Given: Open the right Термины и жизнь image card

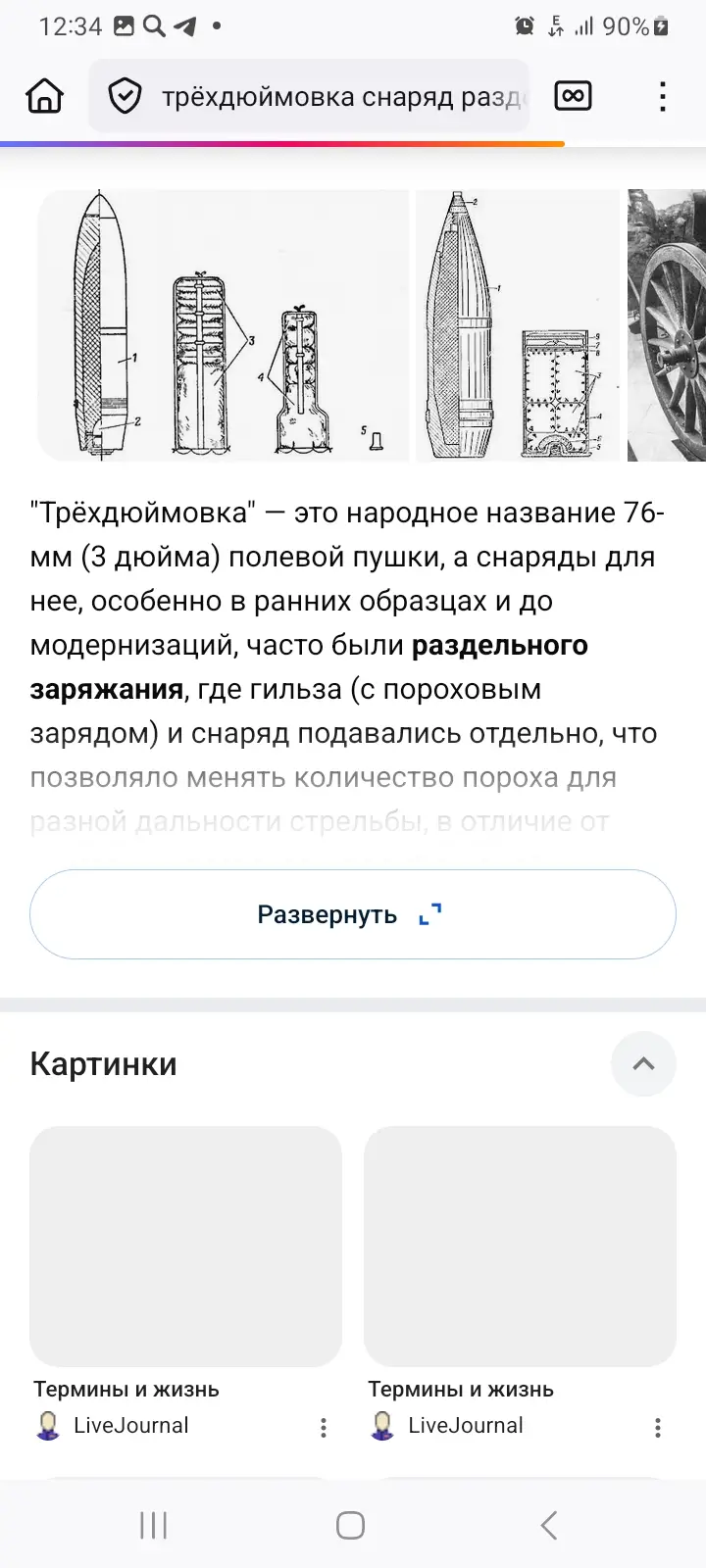Looking at the screenshot, I should coord(520,1247).
